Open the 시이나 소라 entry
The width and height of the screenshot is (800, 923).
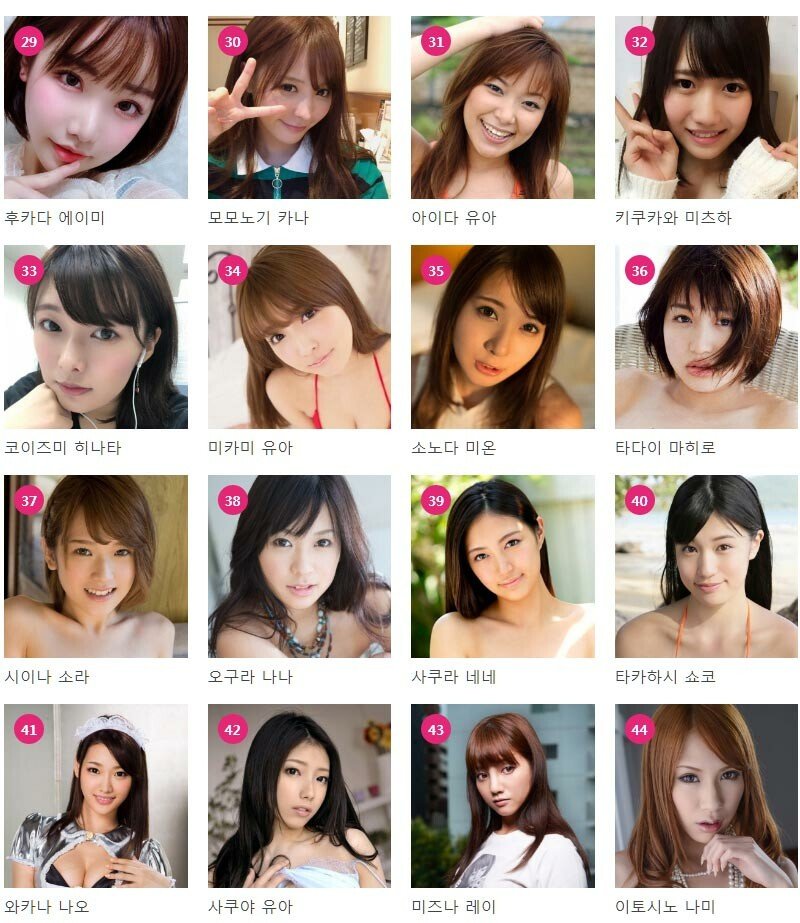pos(96,566)
